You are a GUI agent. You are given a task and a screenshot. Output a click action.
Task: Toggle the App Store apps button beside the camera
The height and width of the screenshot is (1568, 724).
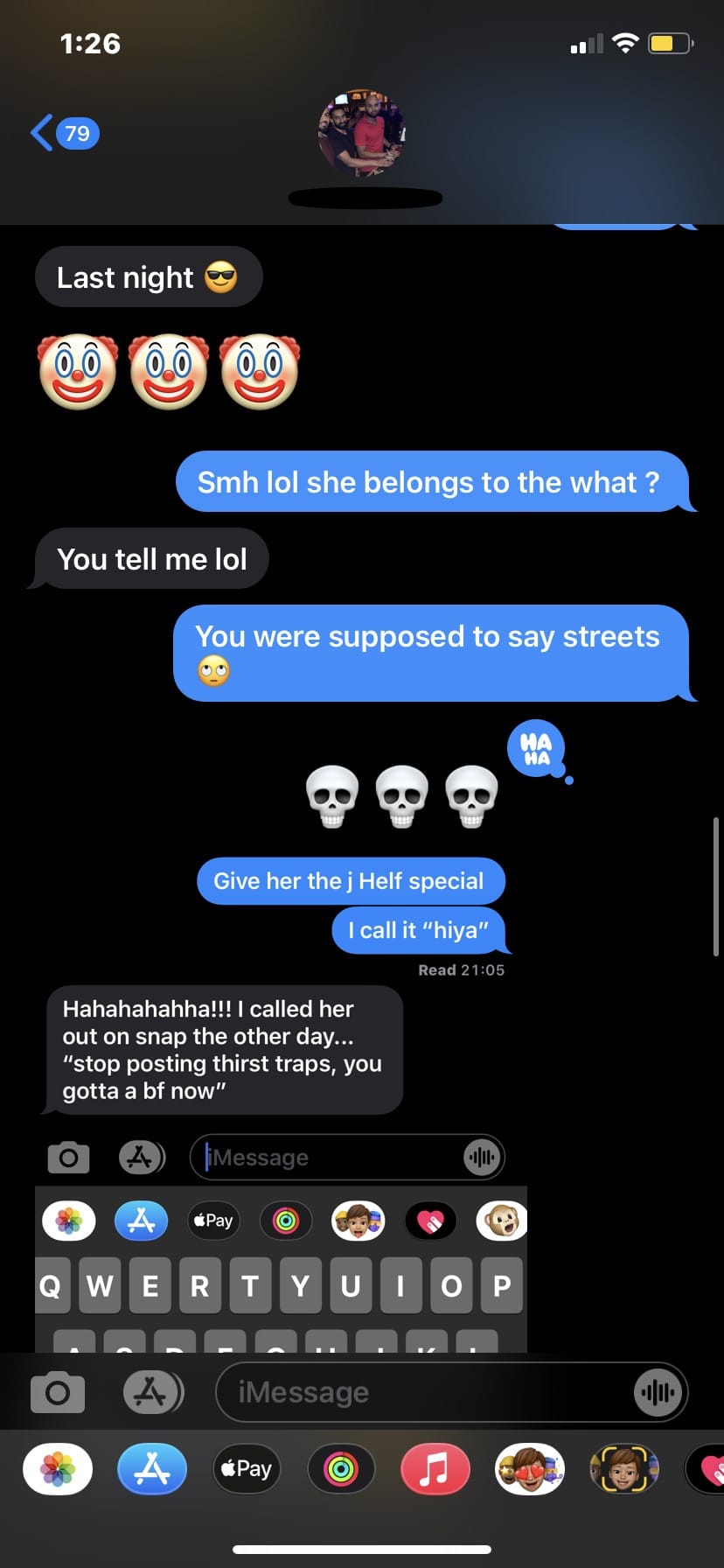tap(152, 1392)
